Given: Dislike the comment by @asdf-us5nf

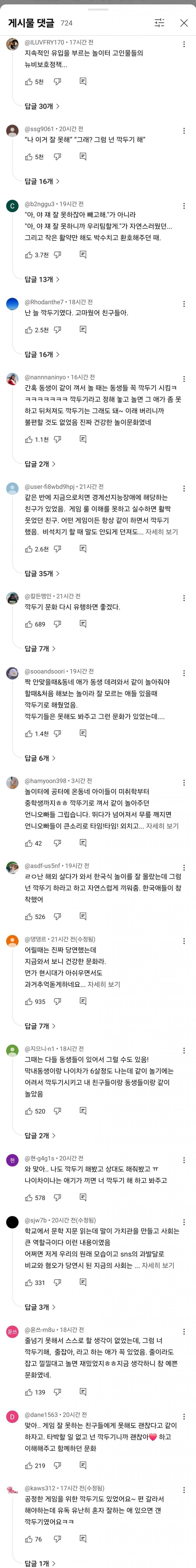Looking at the screenshot, I should coord(58,917).
